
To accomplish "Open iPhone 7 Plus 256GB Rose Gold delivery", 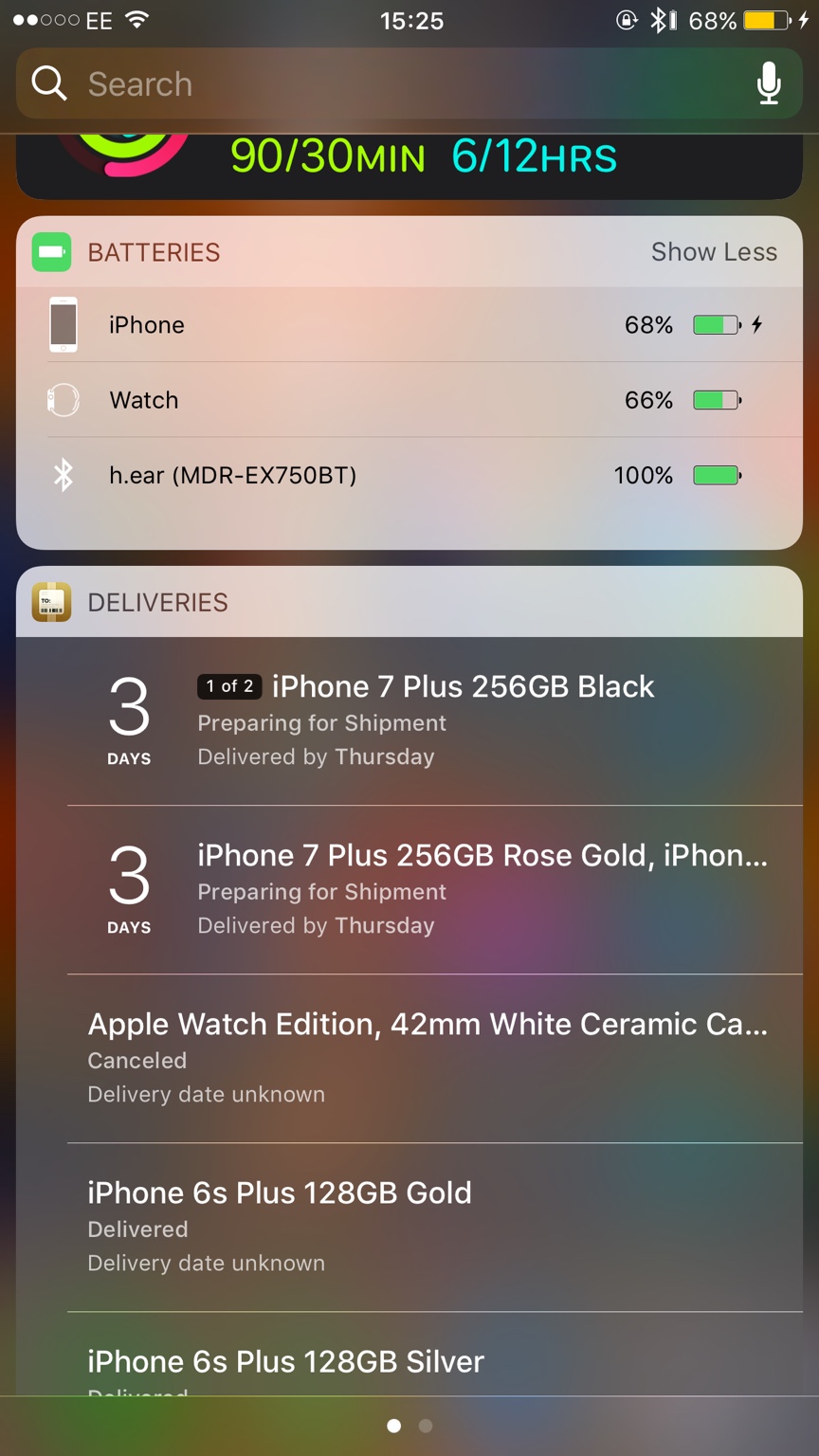I will click(x=409, y=890).
